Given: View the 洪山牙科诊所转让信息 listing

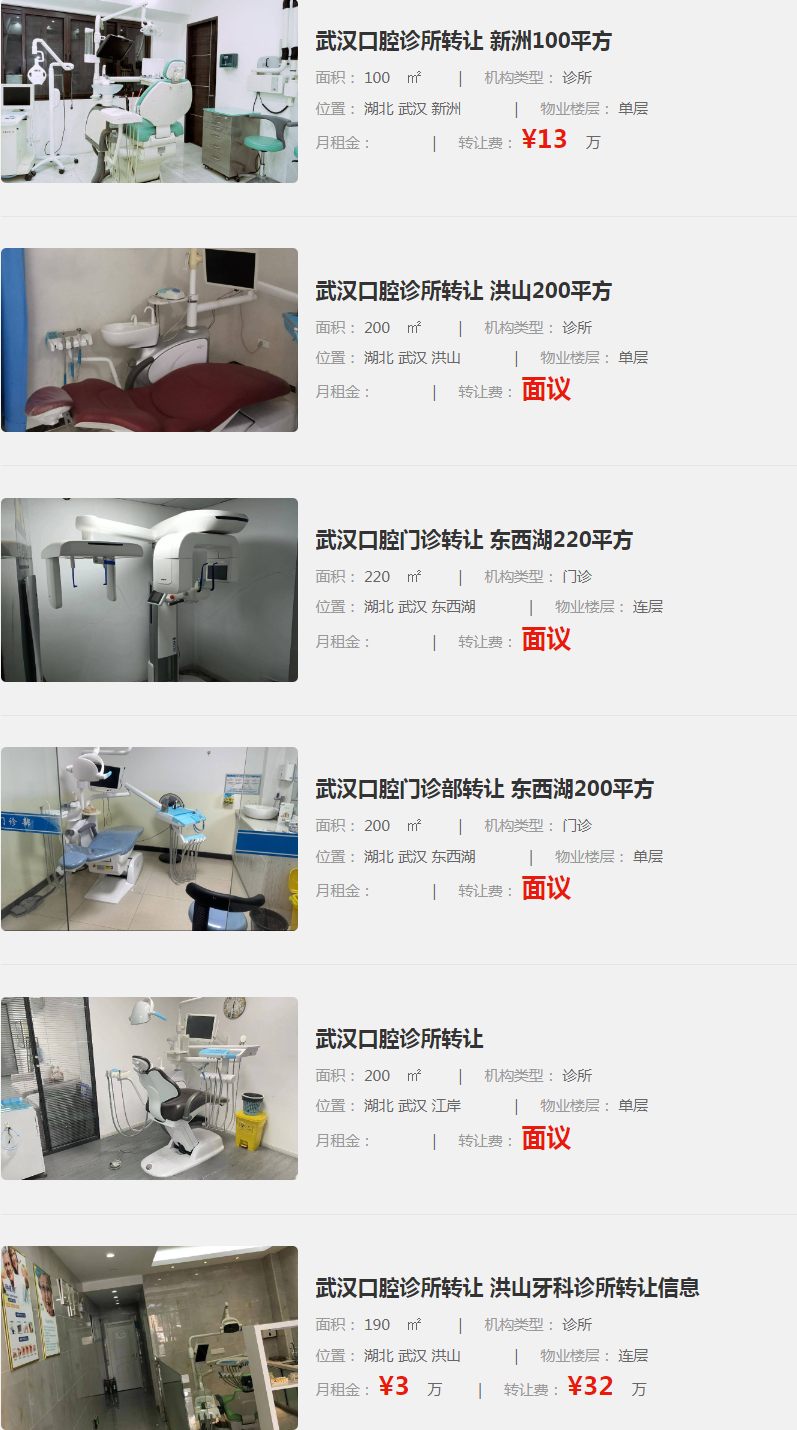Looking at the screenshot, I should [507, 1288].
